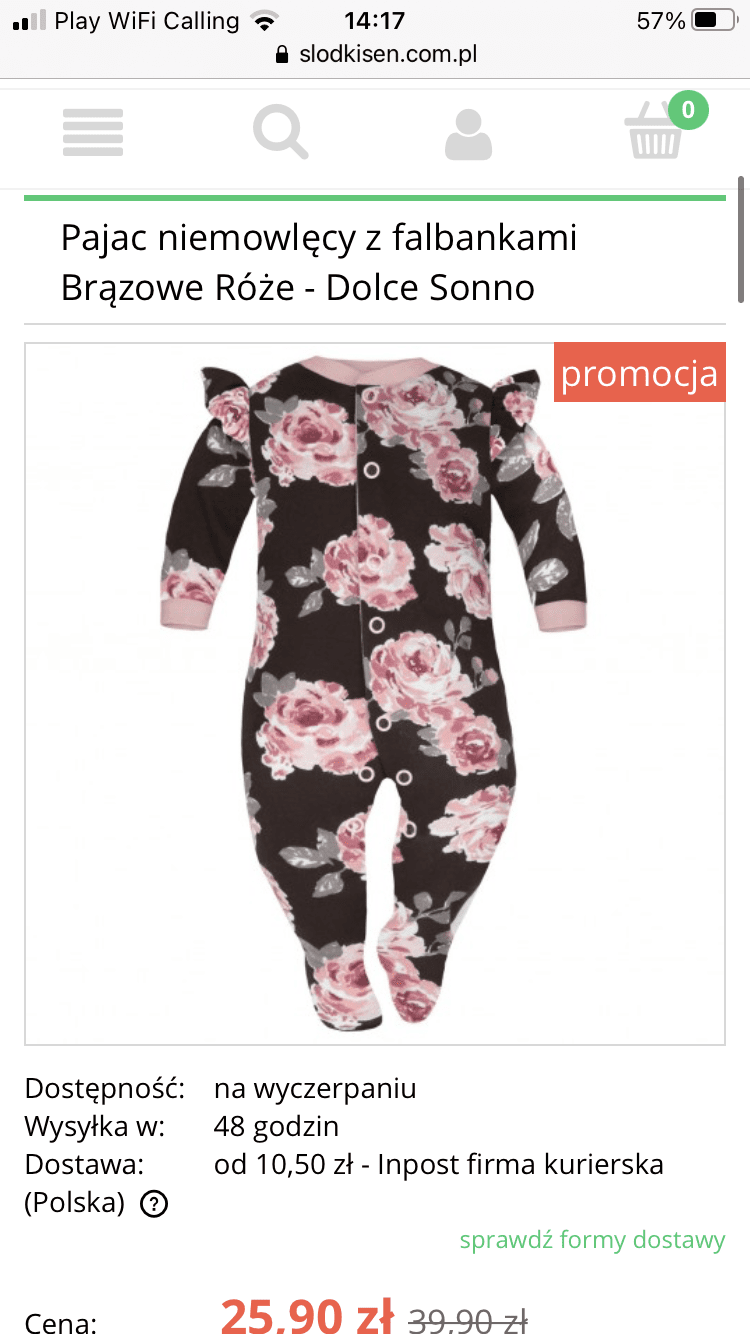The width and height of the screenshot is (750, 1334).
Task: Open the hamburger menu
Action: pyautogui.click(x=92, y=133)
